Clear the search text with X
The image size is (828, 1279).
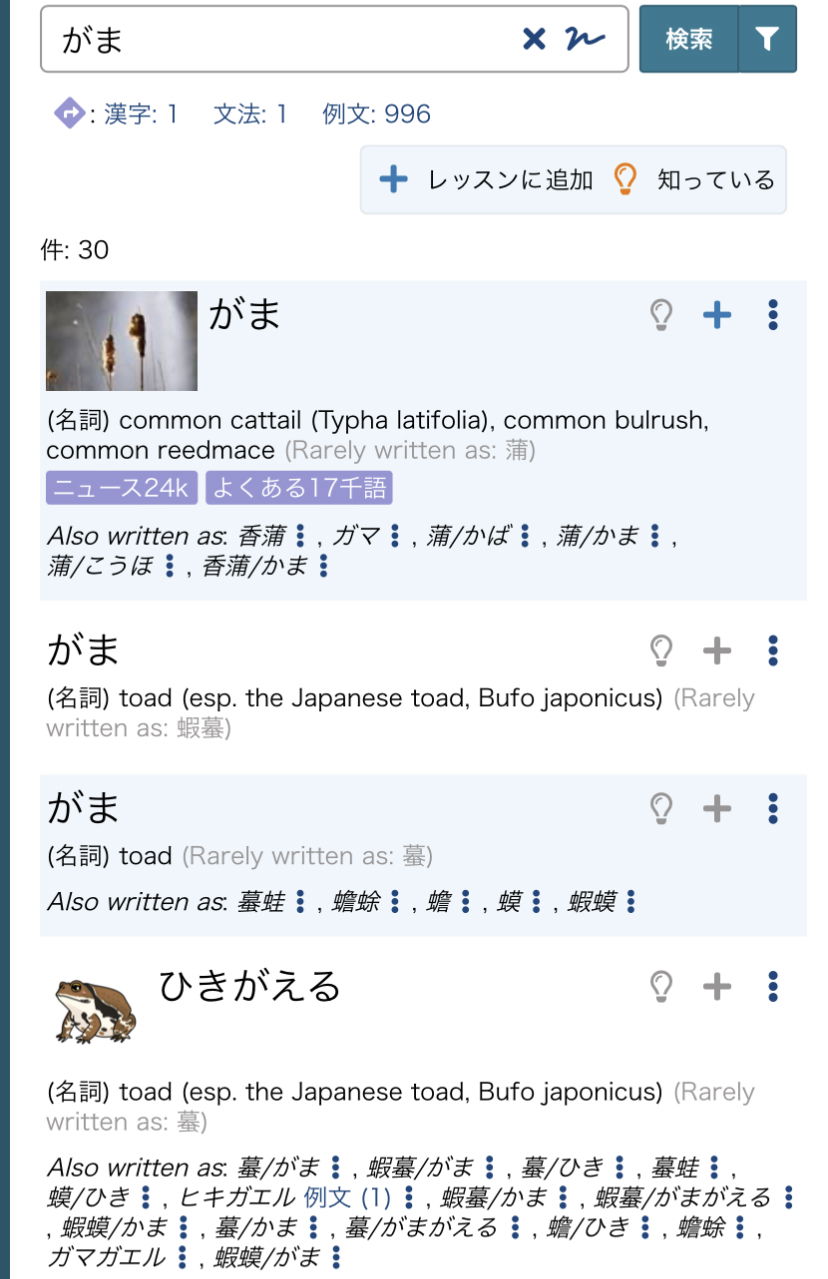535,39
